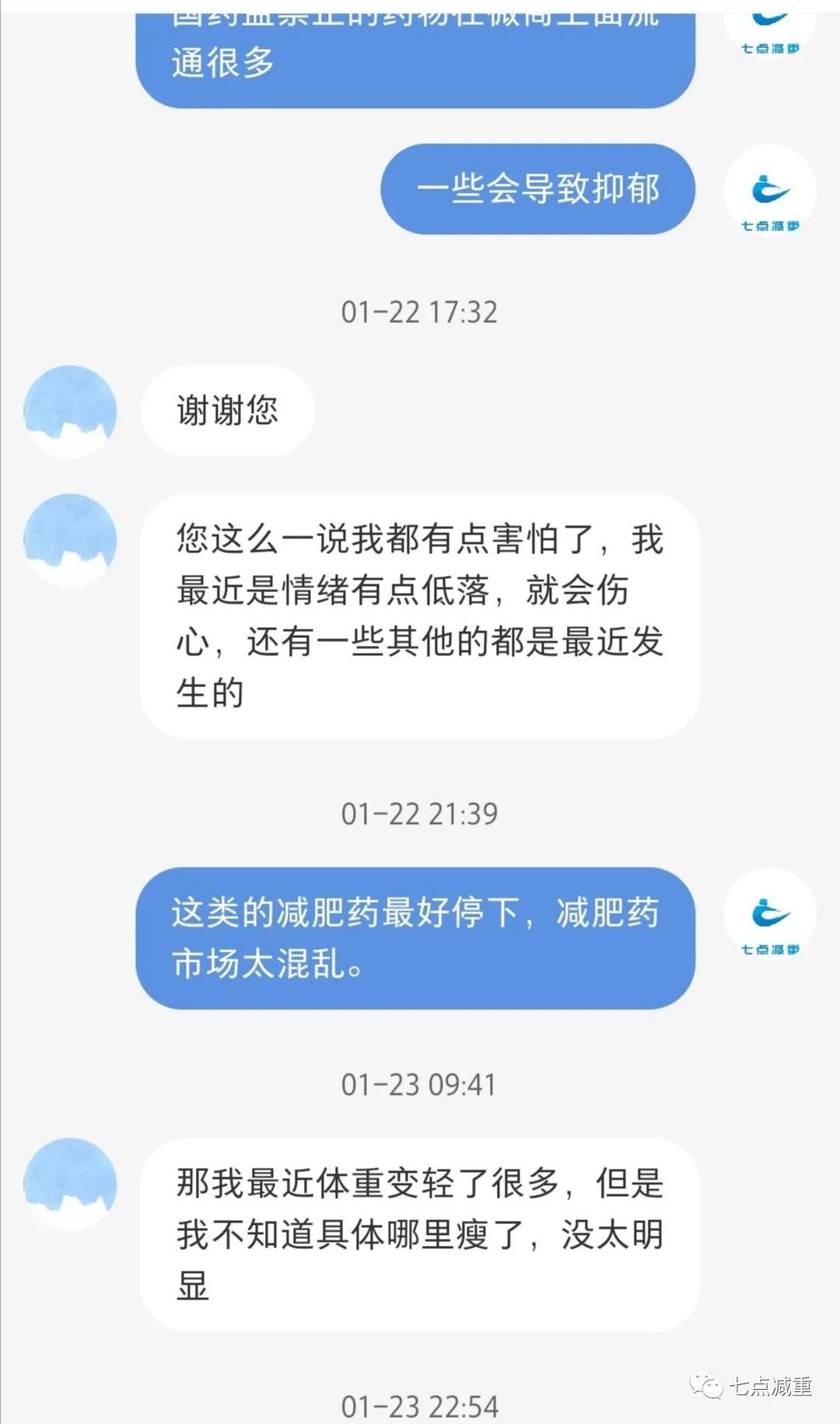
Task: Open user avatar beside 谢谢您 message
Action: pyautogui.click(x=70, y=411)
